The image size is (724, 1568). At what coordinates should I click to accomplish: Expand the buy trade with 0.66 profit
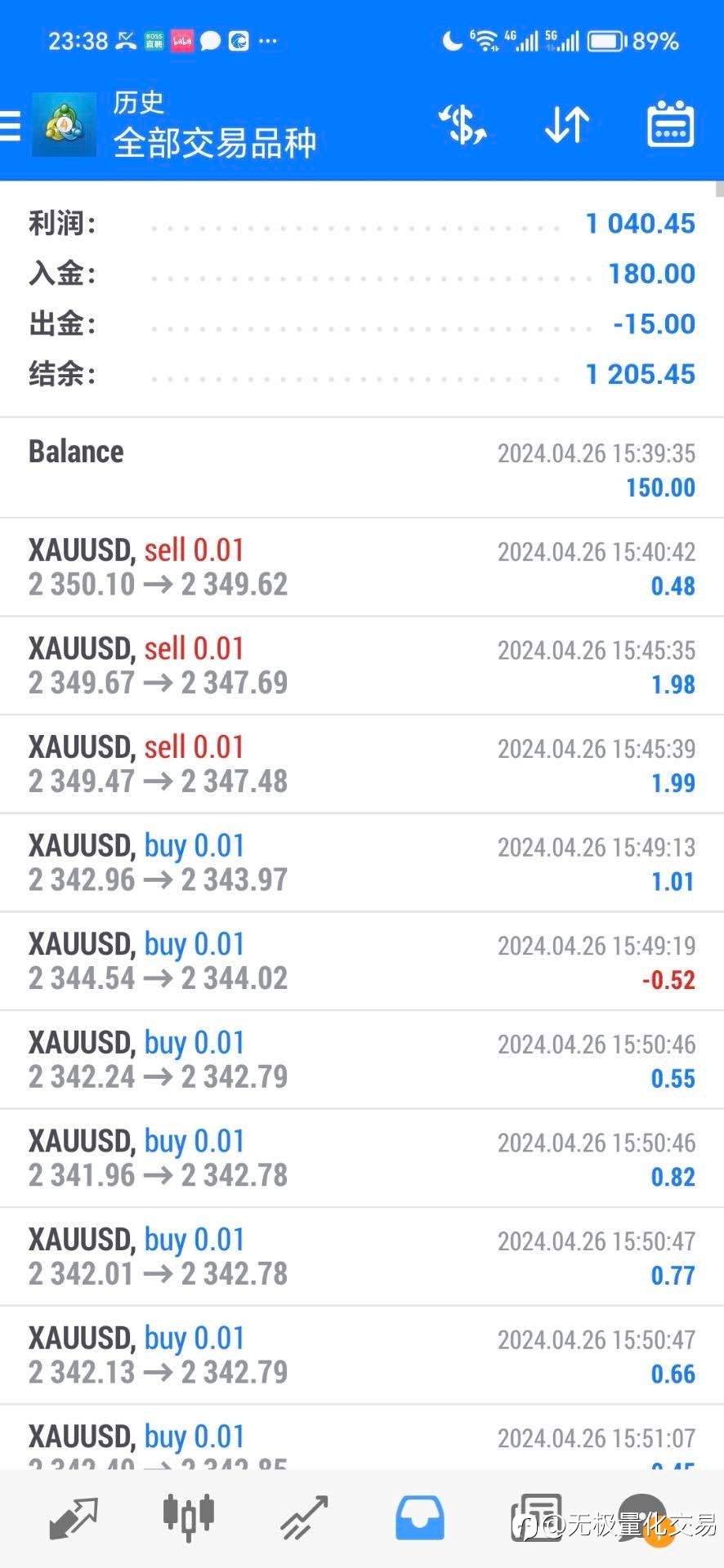click(x=362, y=1356)
